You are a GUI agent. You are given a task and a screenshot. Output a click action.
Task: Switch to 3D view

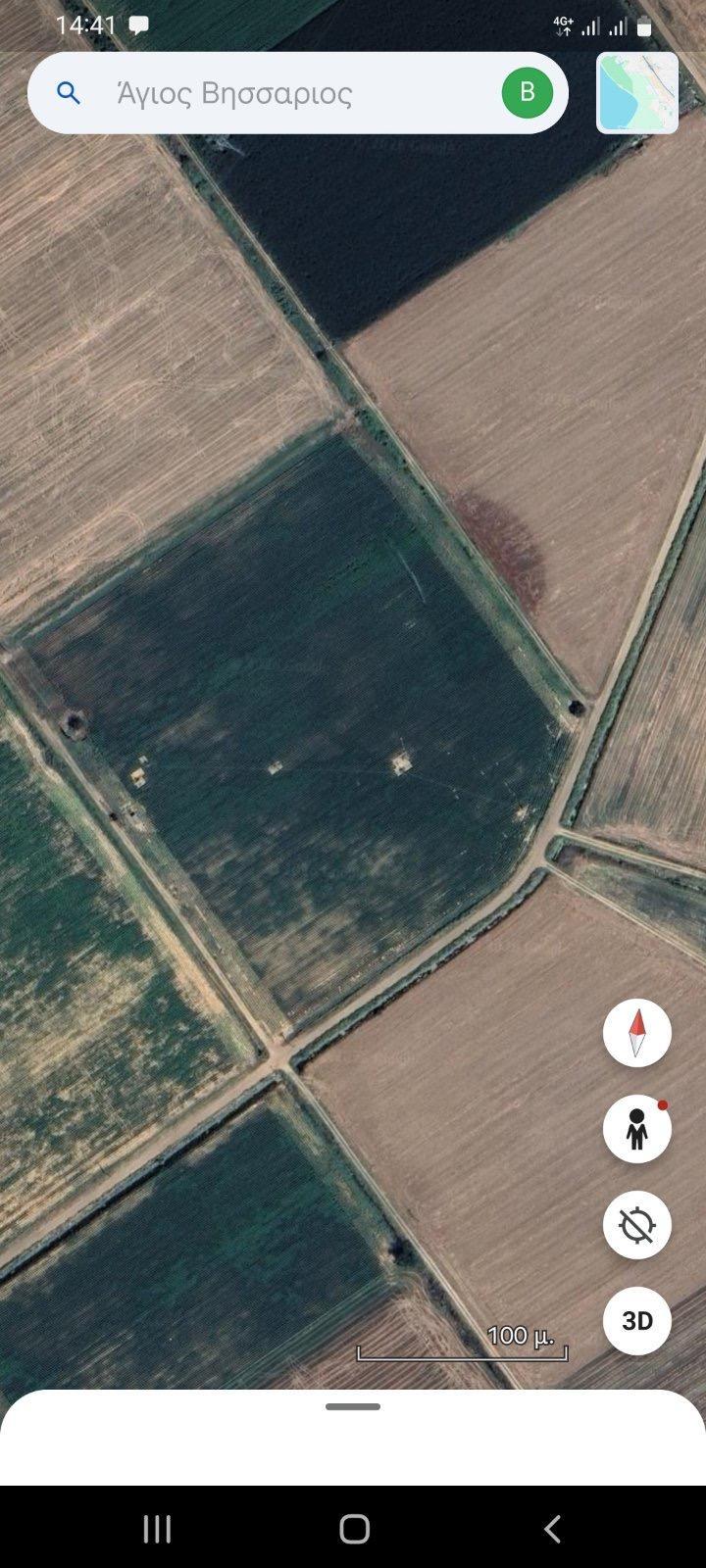(x=637, y=1321)
